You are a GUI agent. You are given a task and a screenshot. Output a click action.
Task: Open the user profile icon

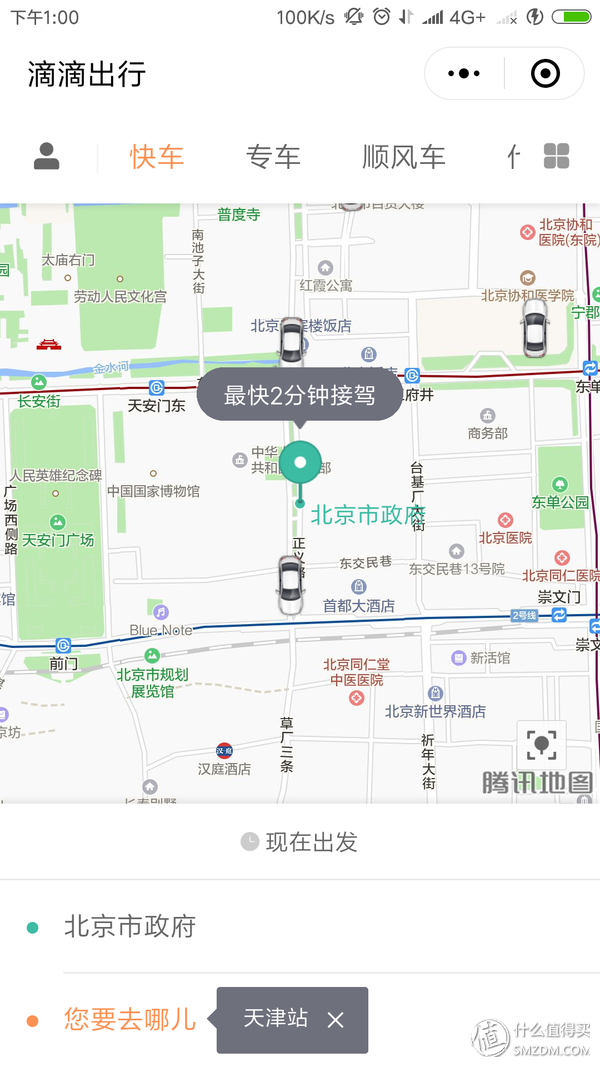coord(47,156)
